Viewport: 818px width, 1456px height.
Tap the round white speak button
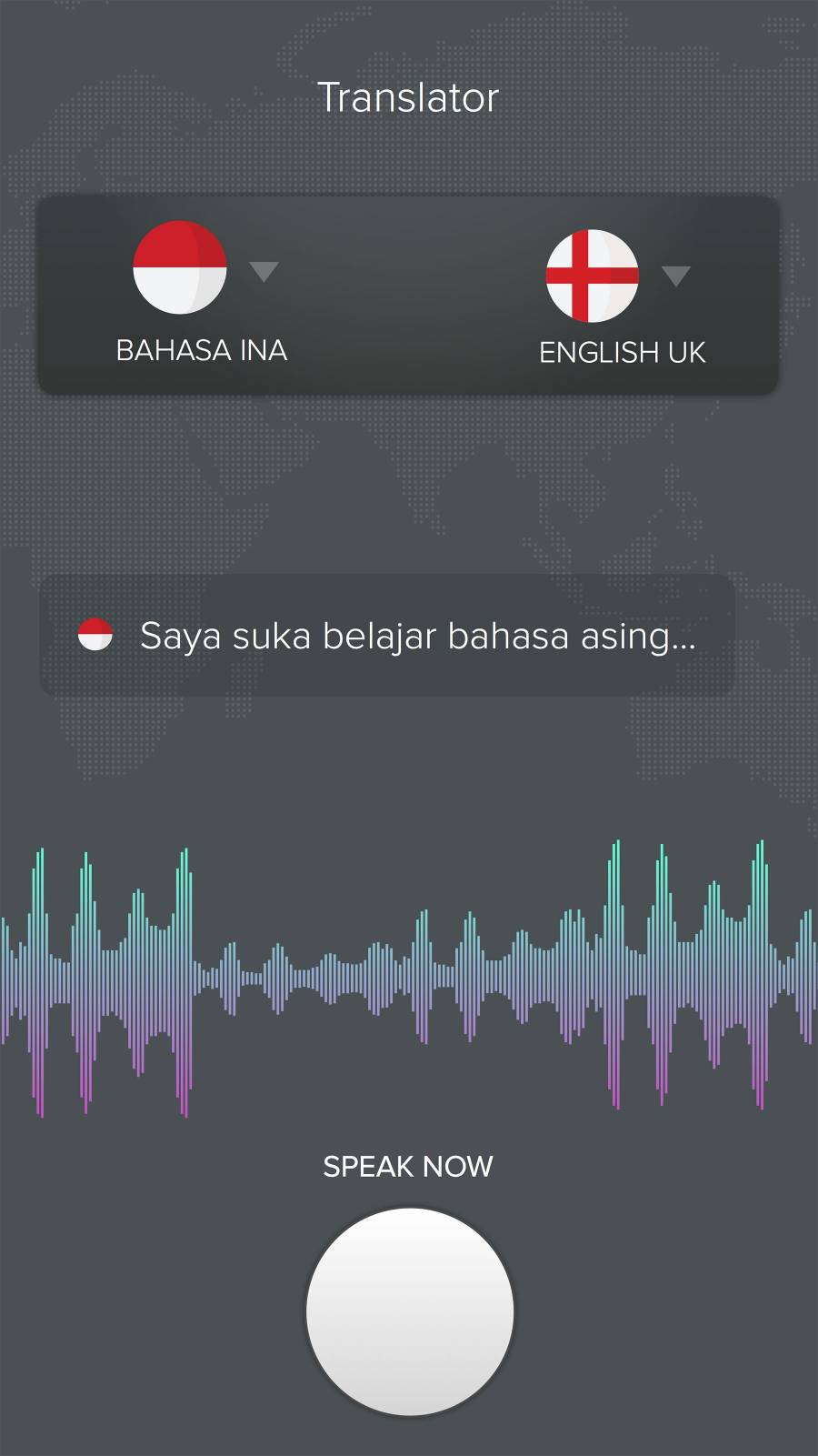click(410, 1310)
